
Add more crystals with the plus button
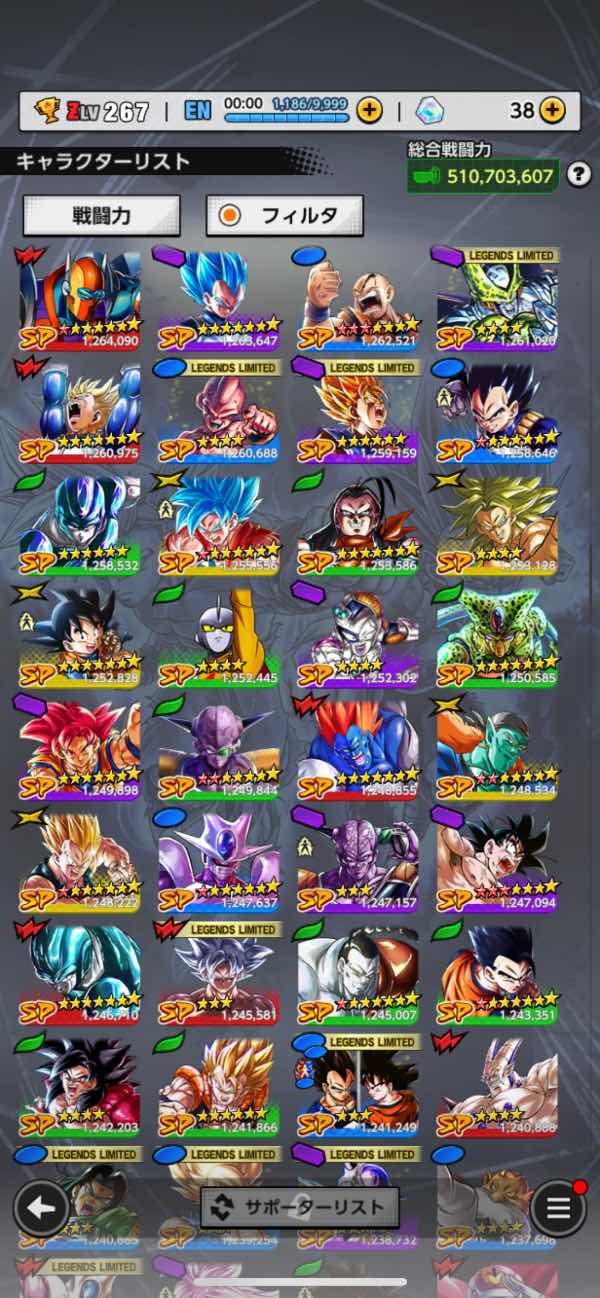click(x=552, y=110)
